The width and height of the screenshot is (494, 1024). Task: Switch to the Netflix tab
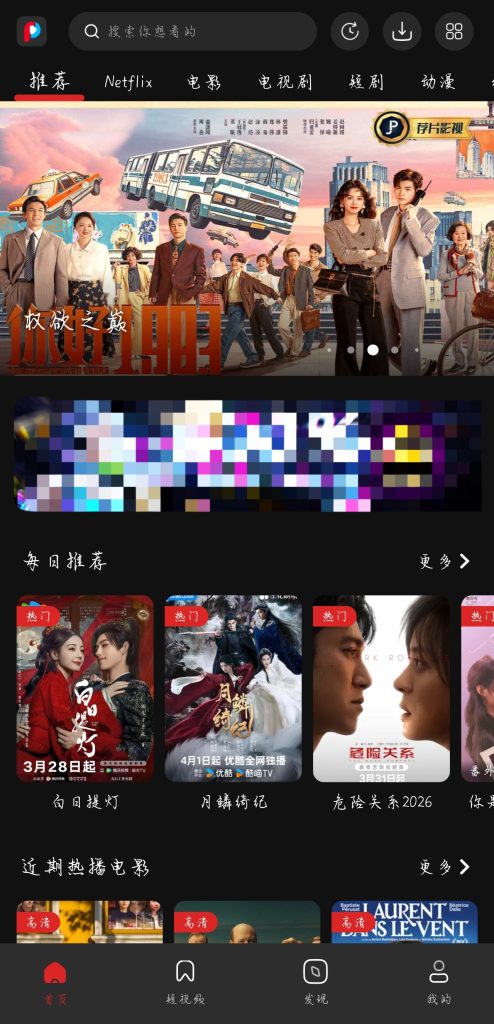128,82
